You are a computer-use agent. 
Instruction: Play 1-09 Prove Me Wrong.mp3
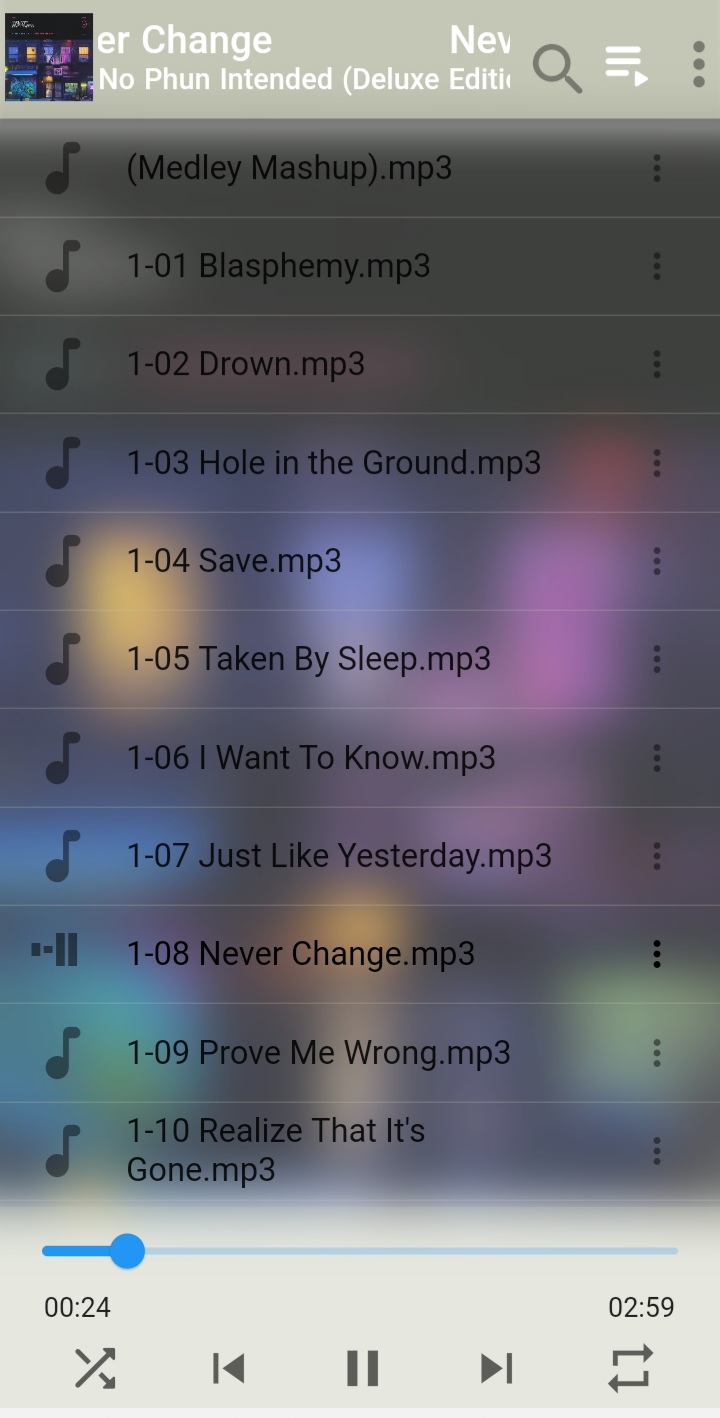(318, 1052)
